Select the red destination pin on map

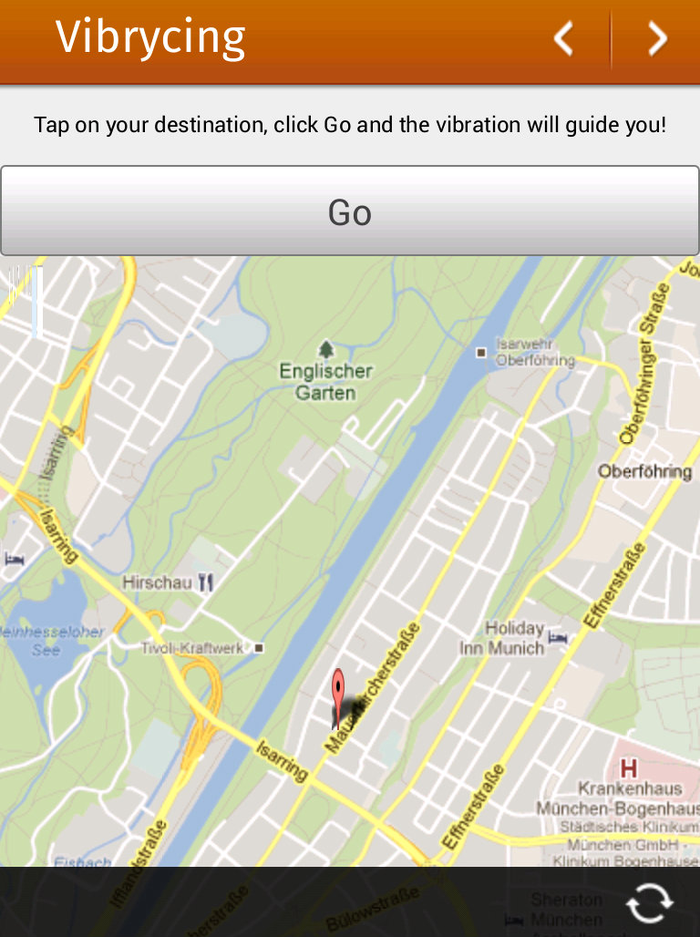tap(338, 690)
